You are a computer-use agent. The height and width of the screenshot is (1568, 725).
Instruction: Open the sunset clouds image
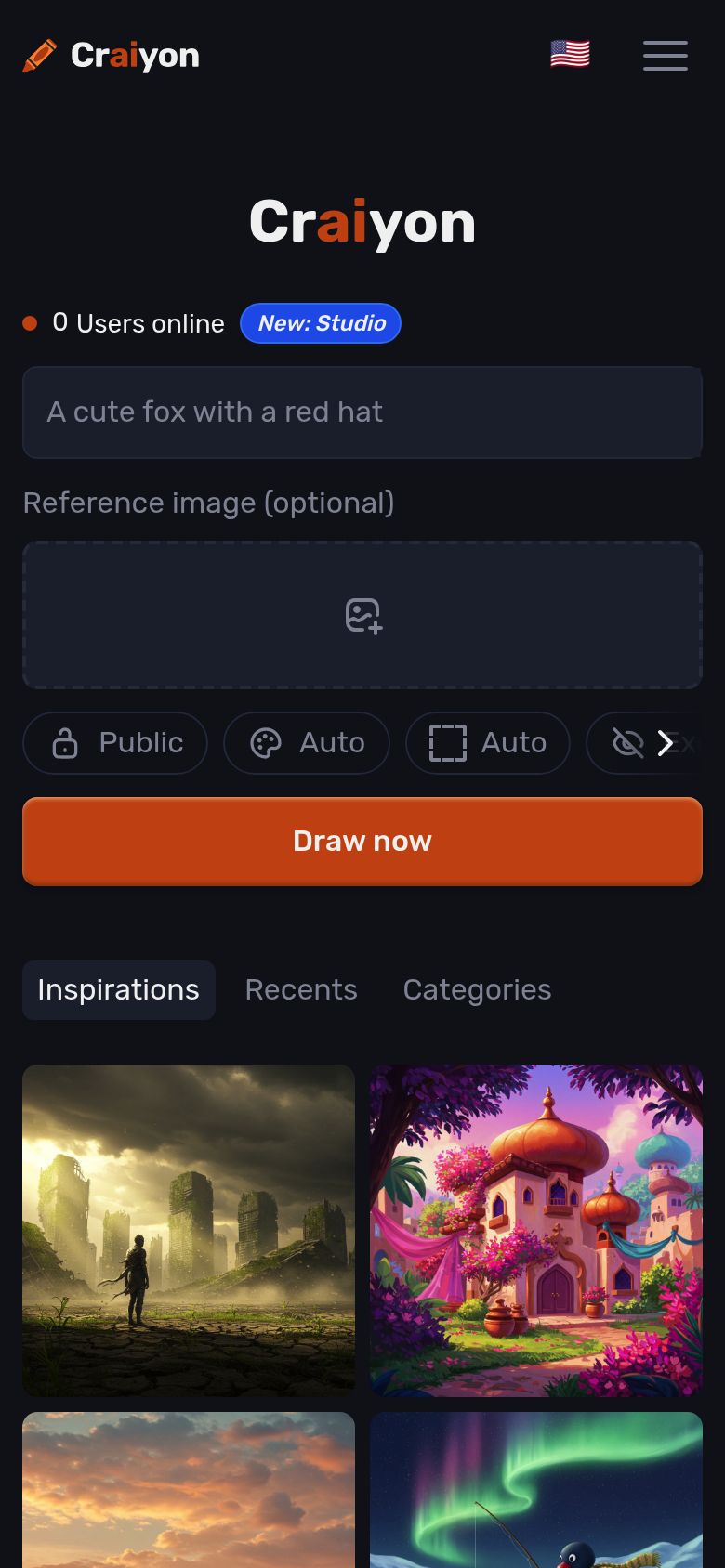(189, 1490)
